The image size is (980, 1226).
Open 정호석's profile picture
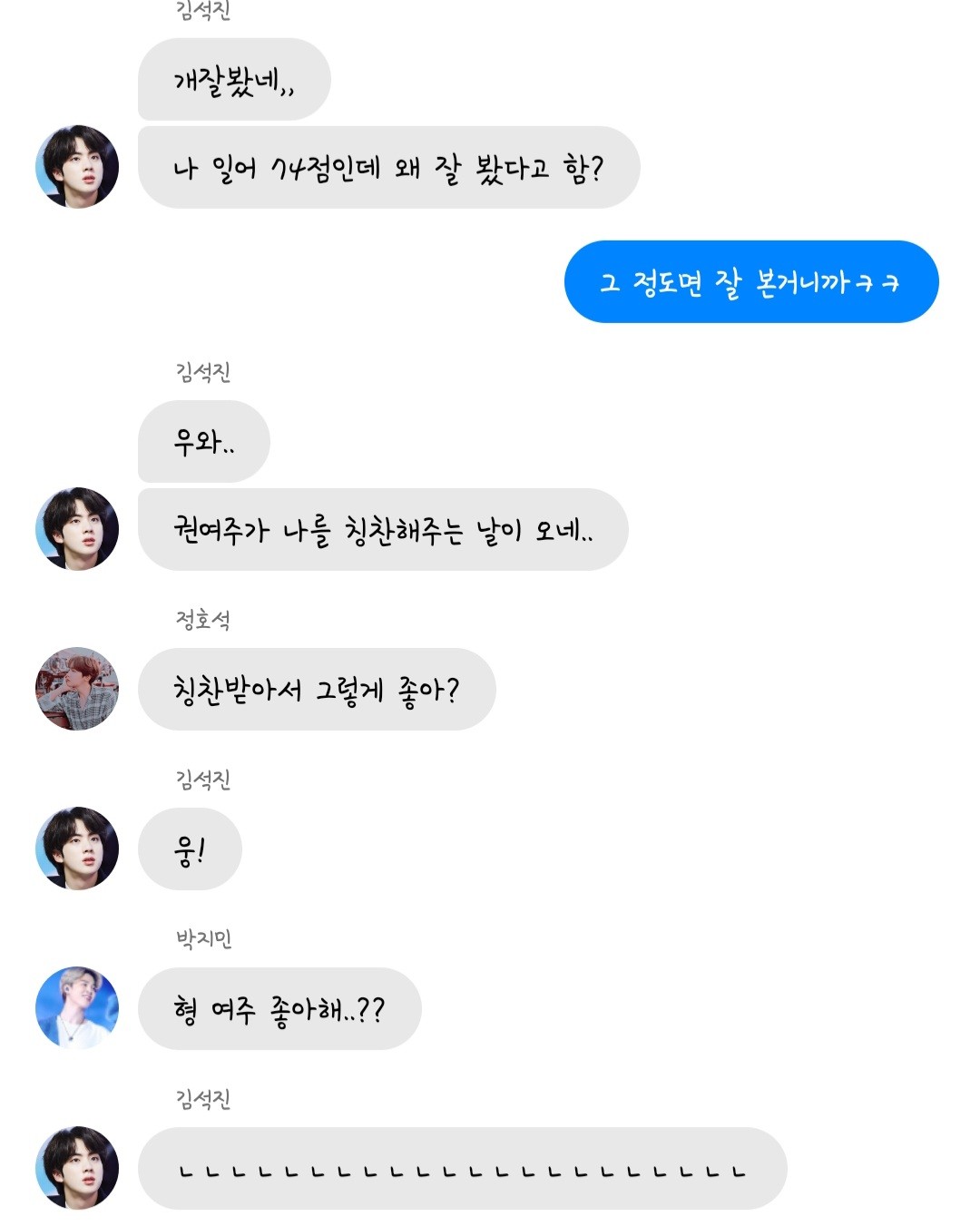point(77,689)
